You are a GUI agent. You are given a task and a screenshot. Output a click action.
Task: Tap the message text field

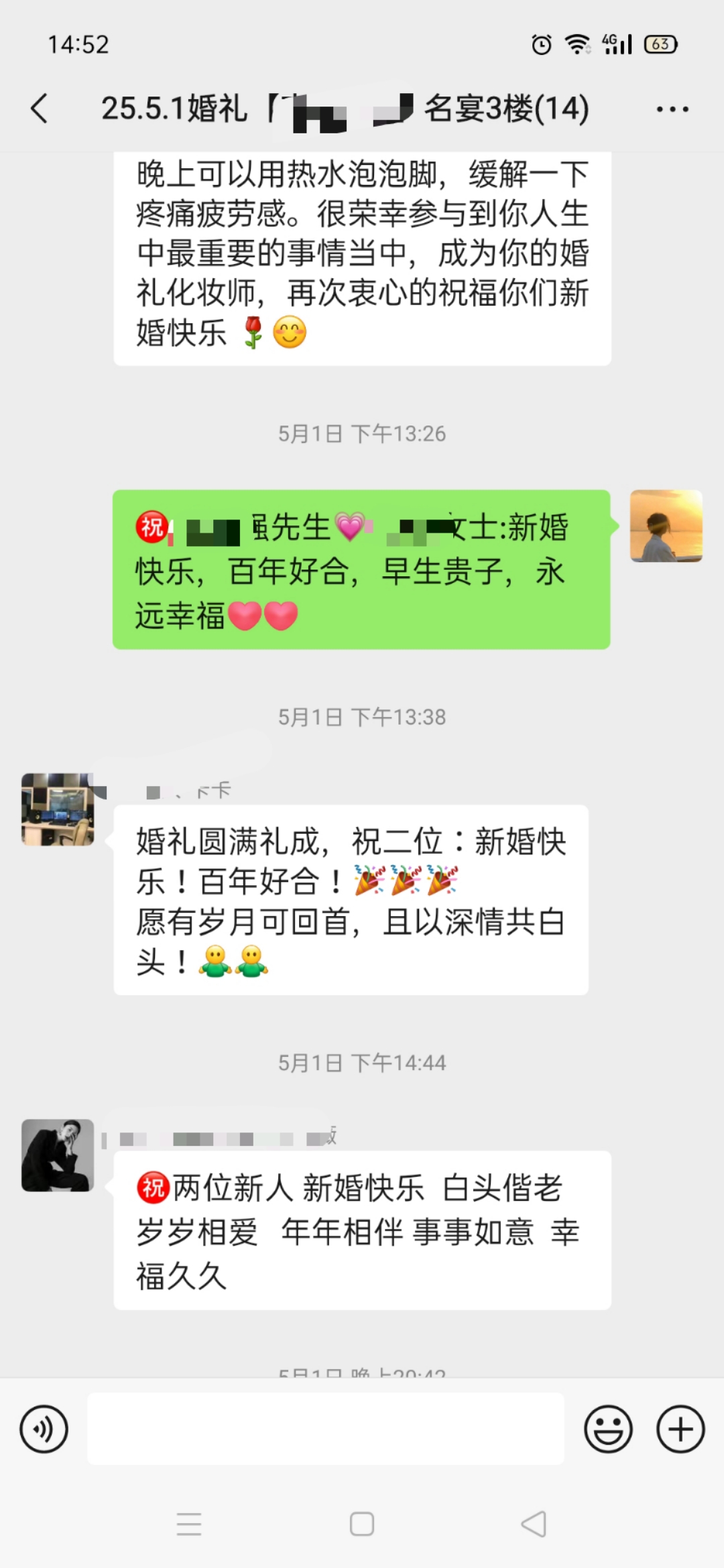pos(326,1429)
